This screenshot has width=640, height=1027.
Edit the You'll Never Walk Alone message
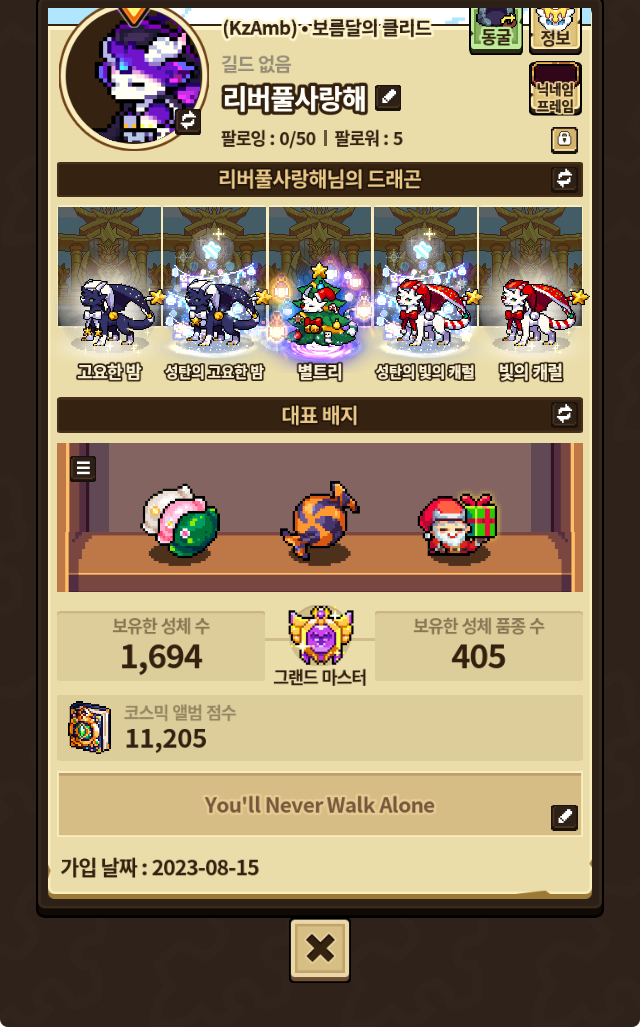coord(564,817)
